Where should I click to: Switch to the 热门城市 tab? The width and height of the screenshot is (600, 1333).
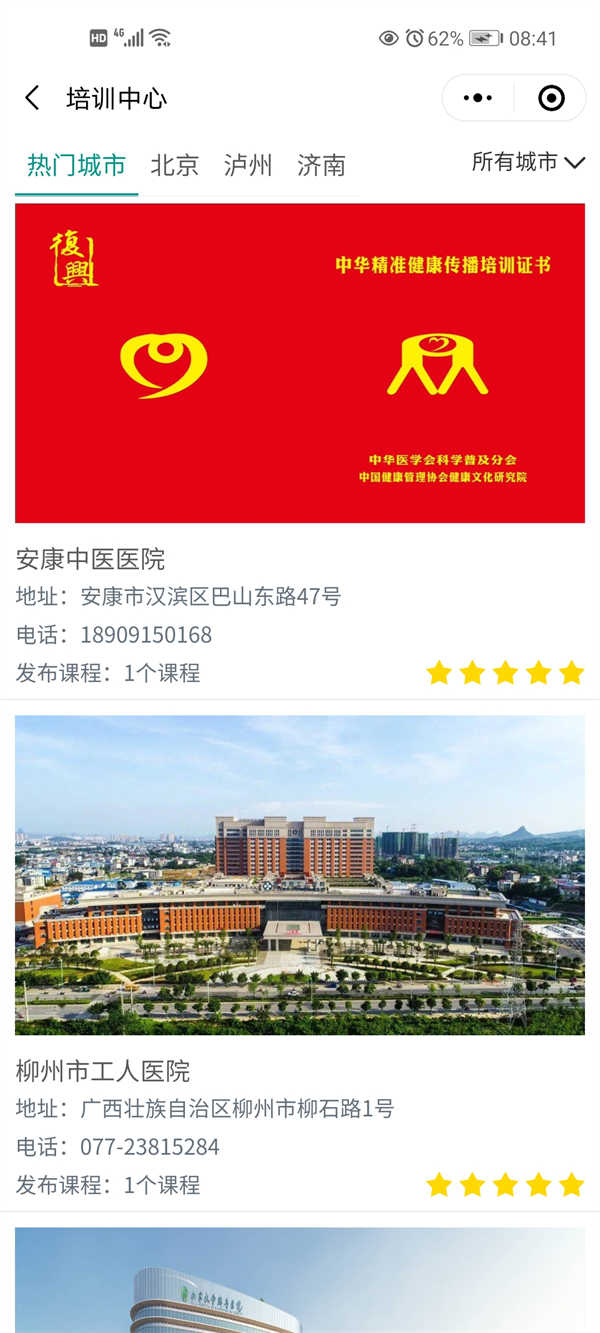(76, 165)
